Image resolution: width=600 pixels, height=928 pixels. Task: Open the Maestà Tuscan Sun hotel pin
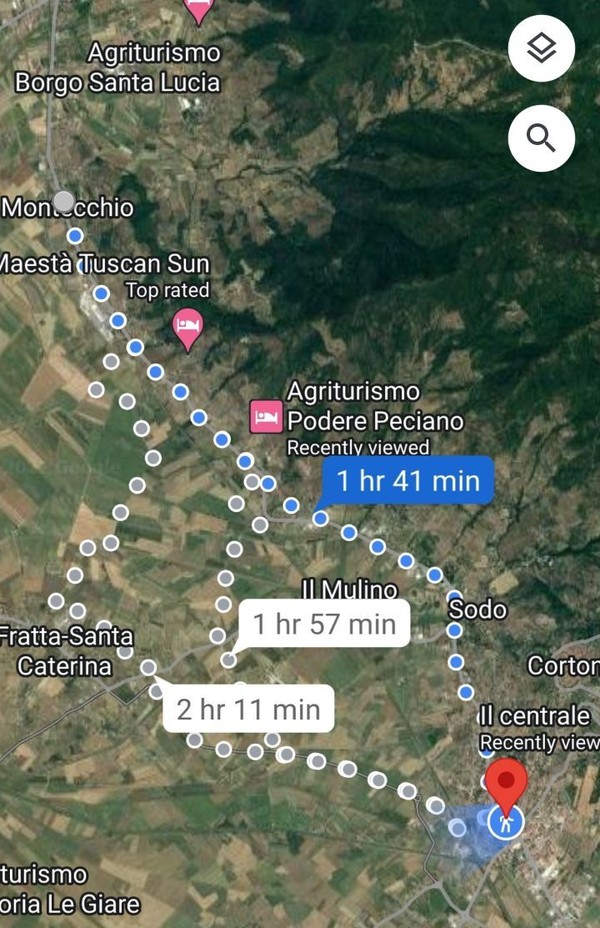pos(188,327)
